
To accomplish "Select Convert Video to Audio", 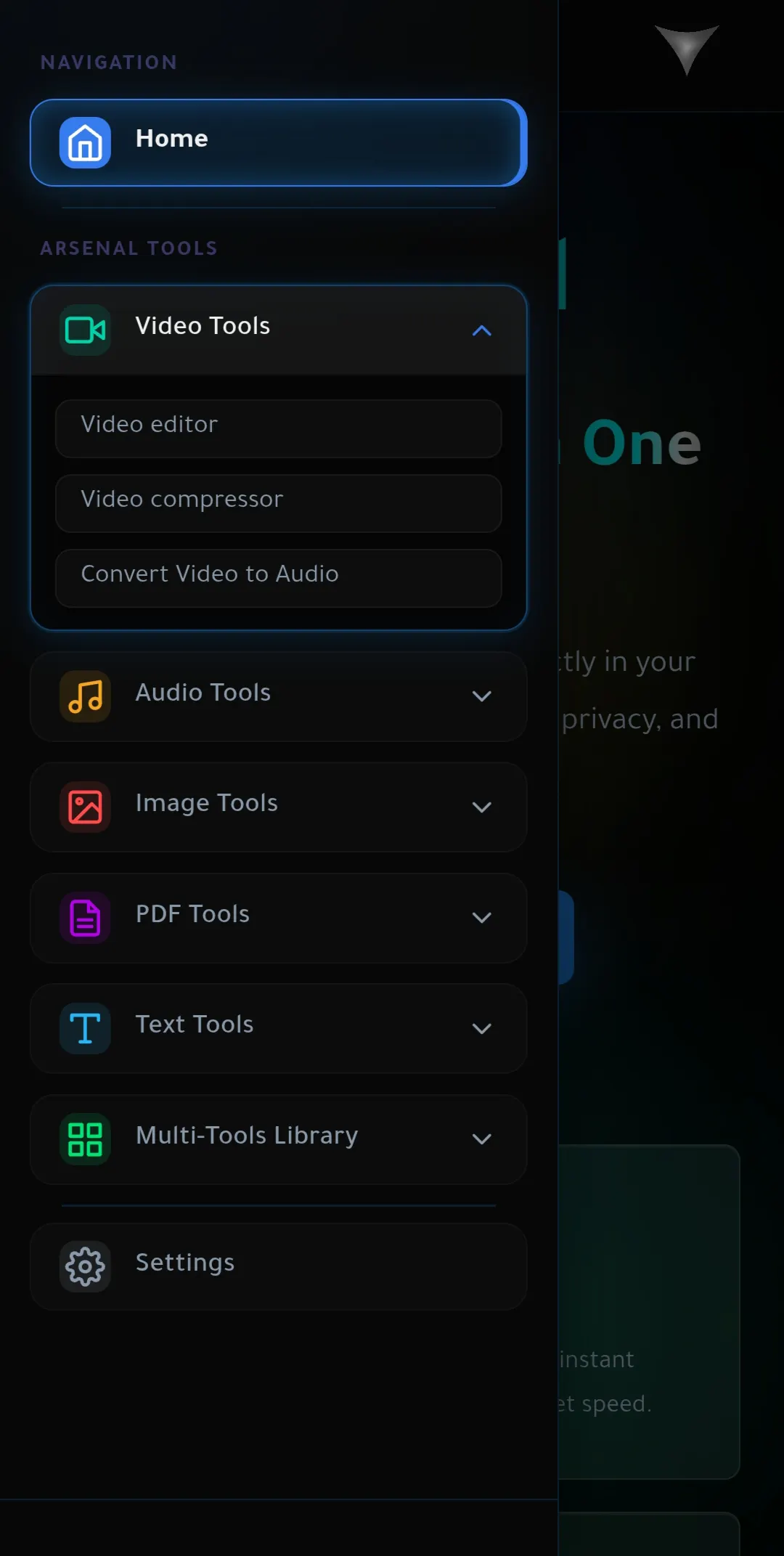I will point(278,578).
